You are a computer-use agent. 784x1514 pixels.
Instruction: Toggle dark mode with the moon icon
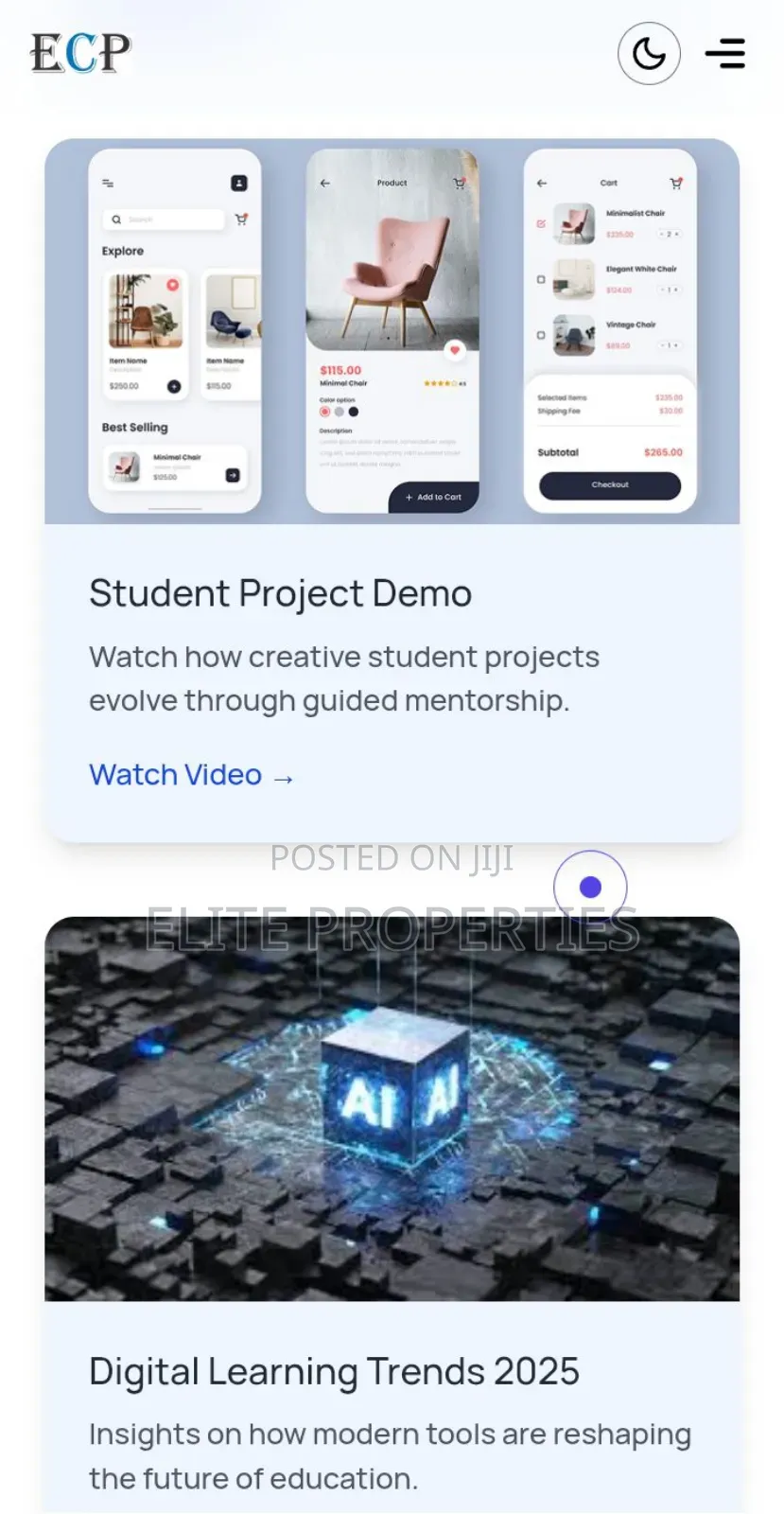coord(649,54)
